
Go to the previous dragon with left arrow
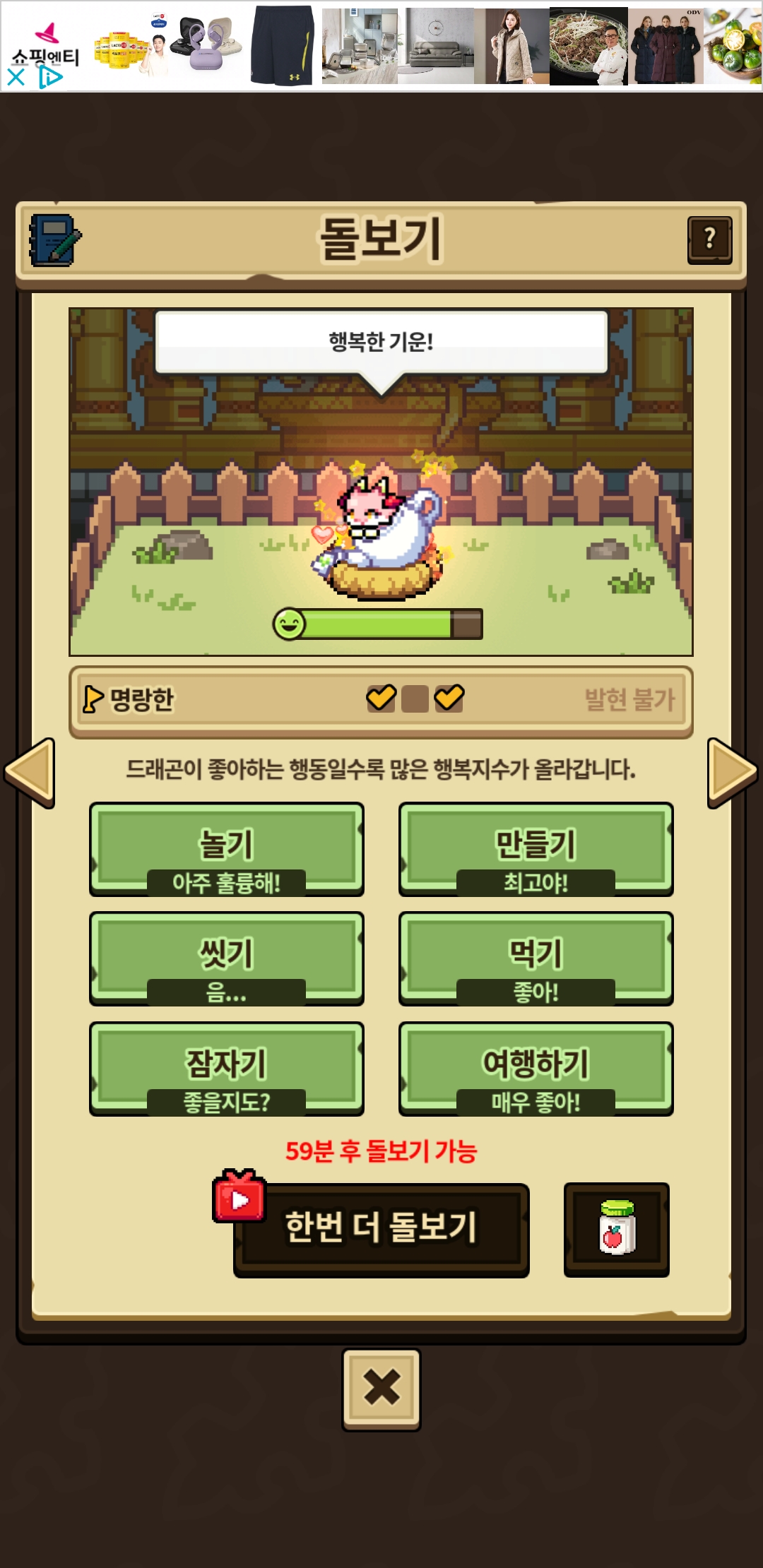tap(30, 773)
